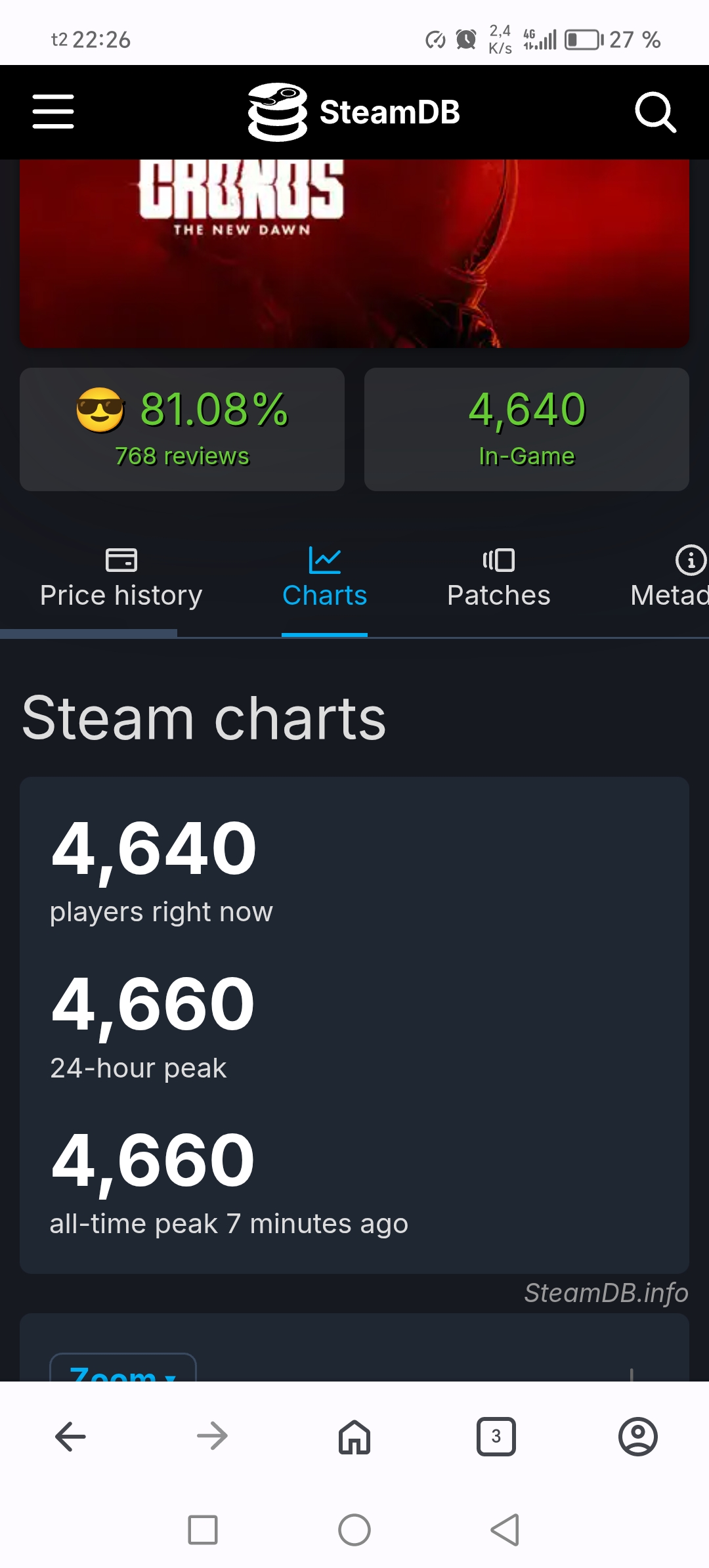Switch to the Metadata tab
Screen dimensions: 709x1568
click(x=670, y=578)
